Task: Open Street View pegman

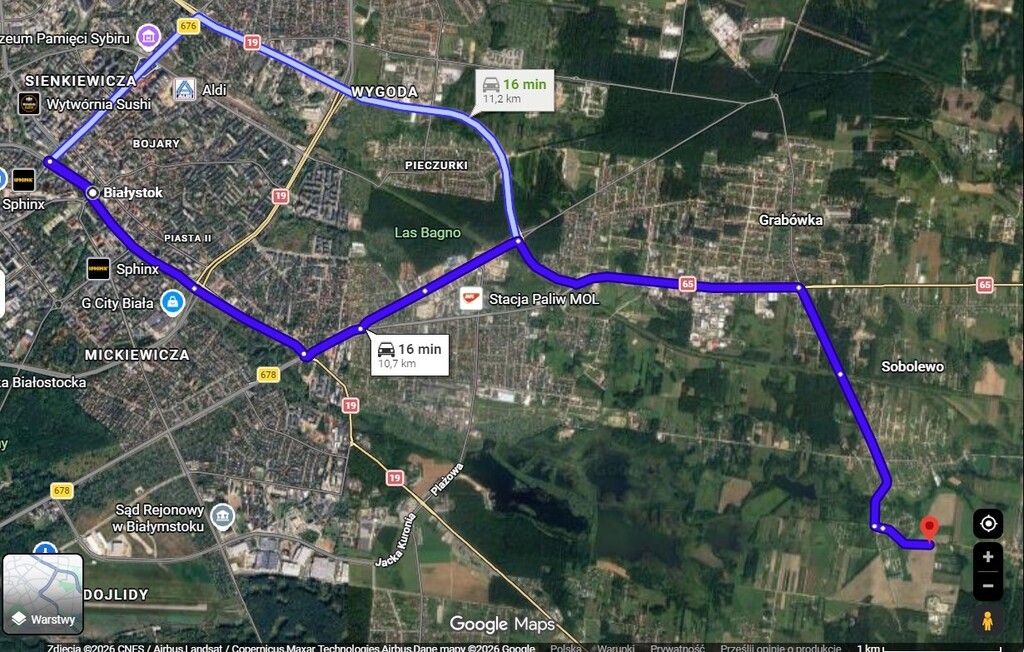Action: pos(988,620)
